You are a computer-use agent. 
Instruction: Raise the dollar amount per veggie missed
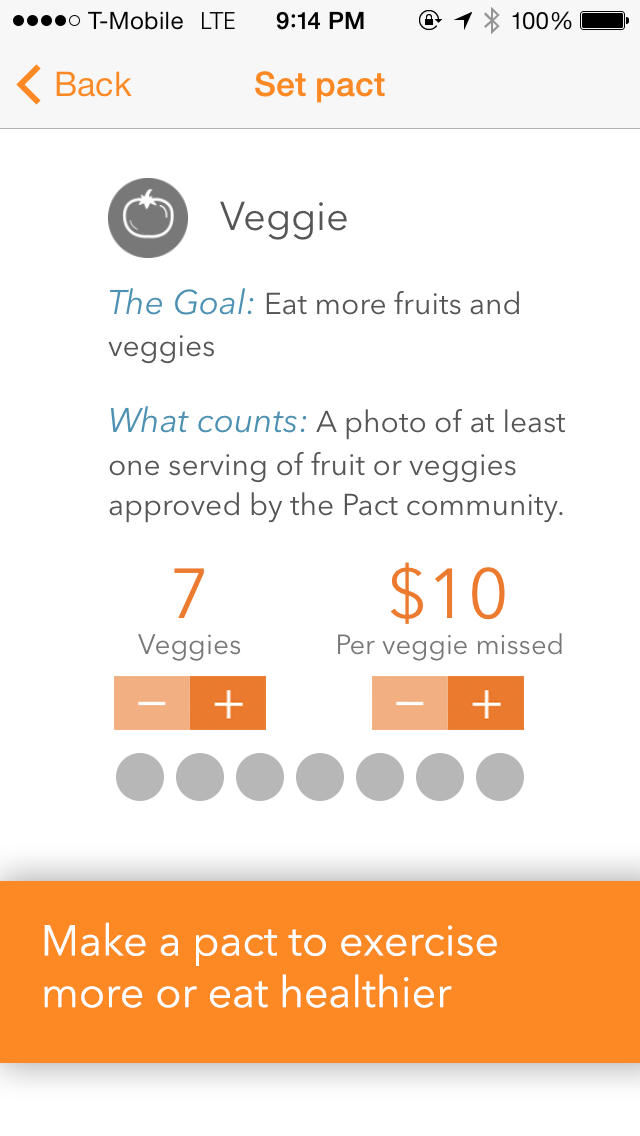(x=486, y=703)
